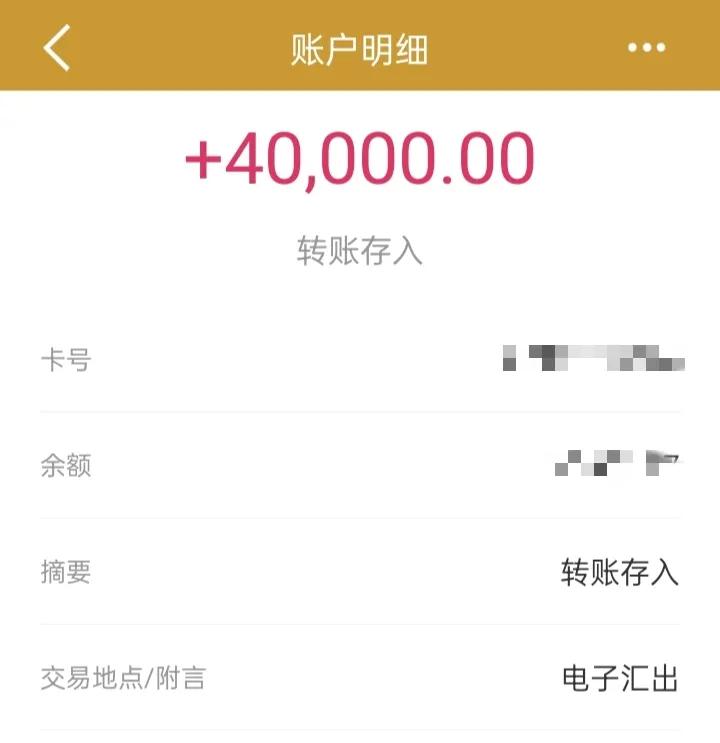
Task: Tap the 转账存入 summary value
Action: coord(619,570)
